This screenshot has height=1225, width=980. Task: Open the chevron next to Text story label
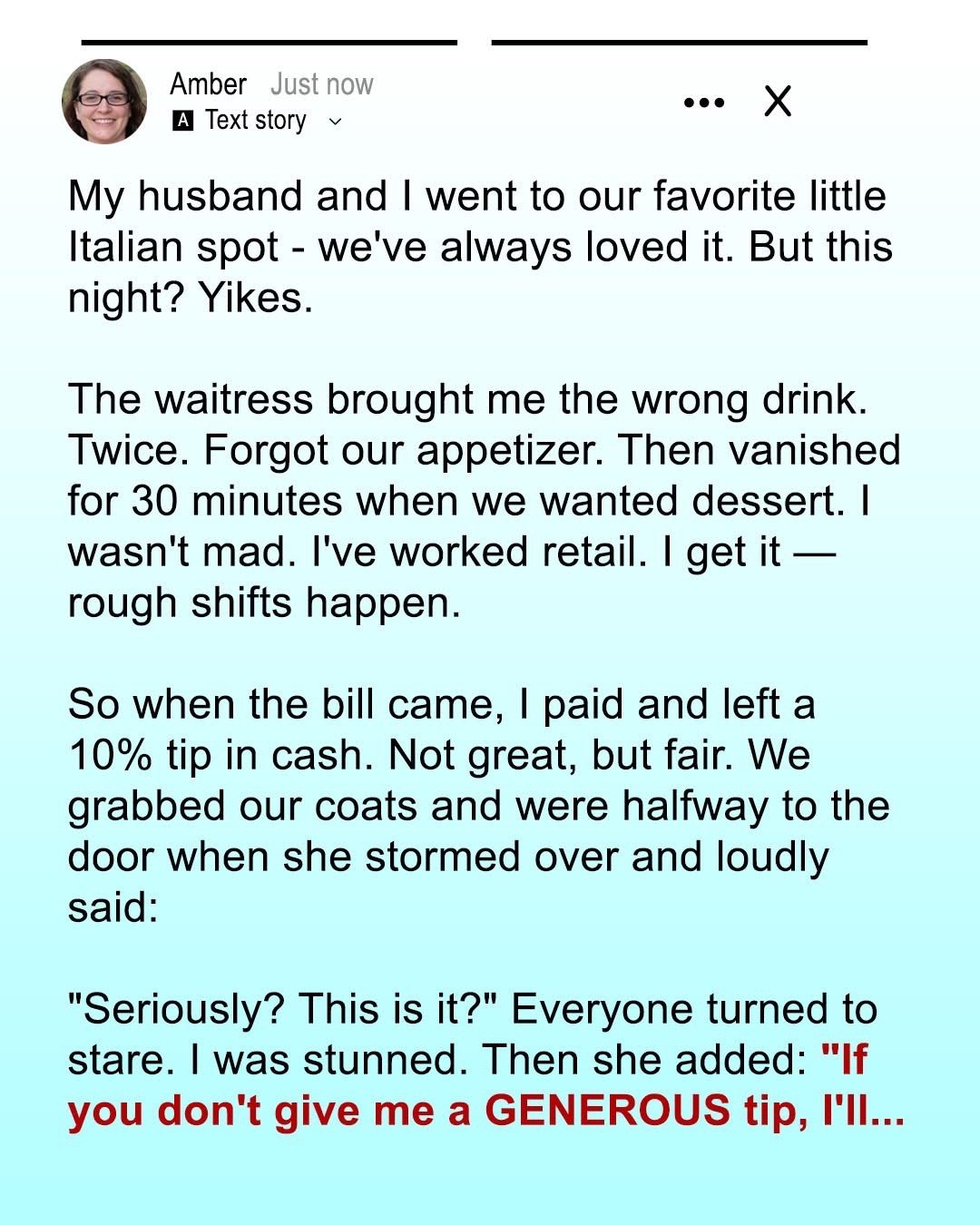tap(334, 122)
